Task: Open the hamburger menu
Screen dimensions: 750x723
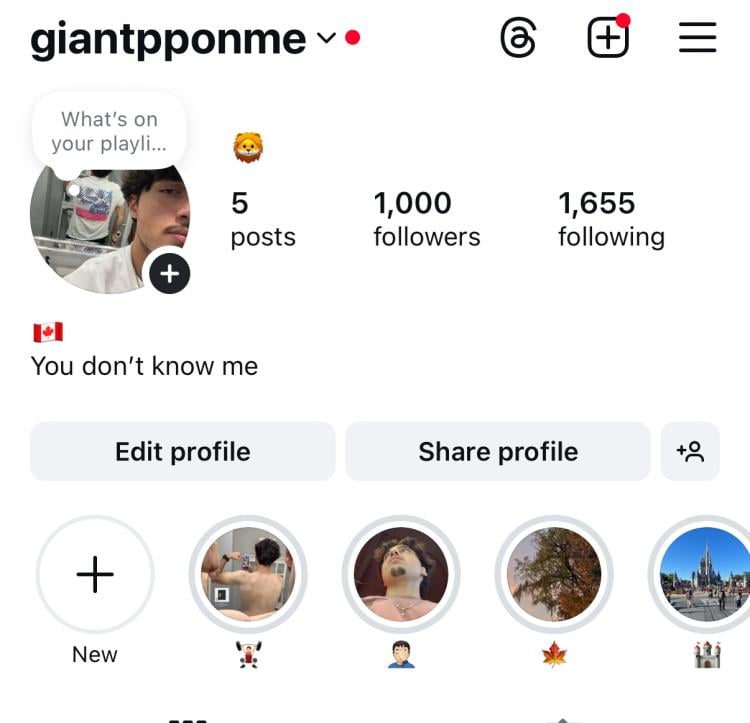Action: click(697, 39)
